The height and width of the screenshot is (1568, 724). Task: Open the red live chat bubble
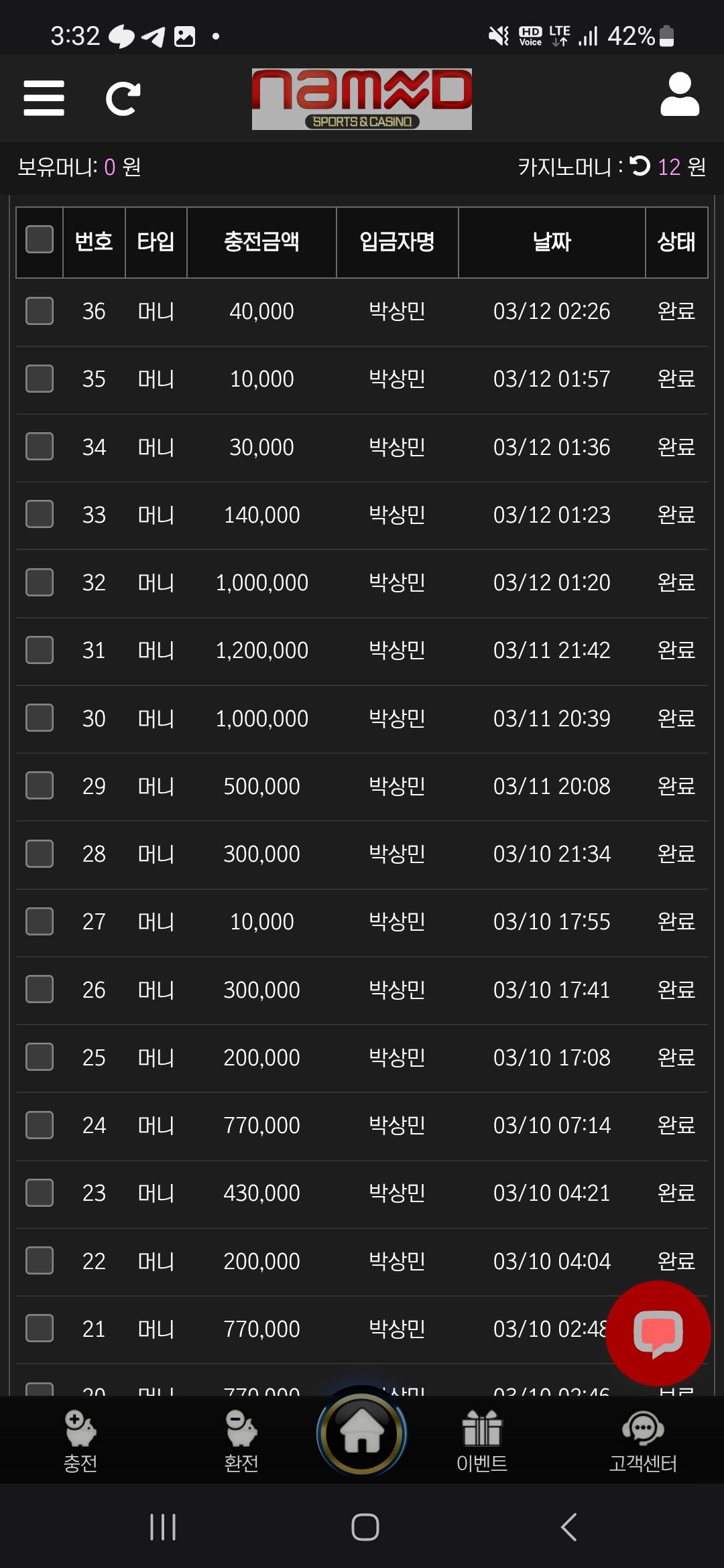pos(658,1333)
